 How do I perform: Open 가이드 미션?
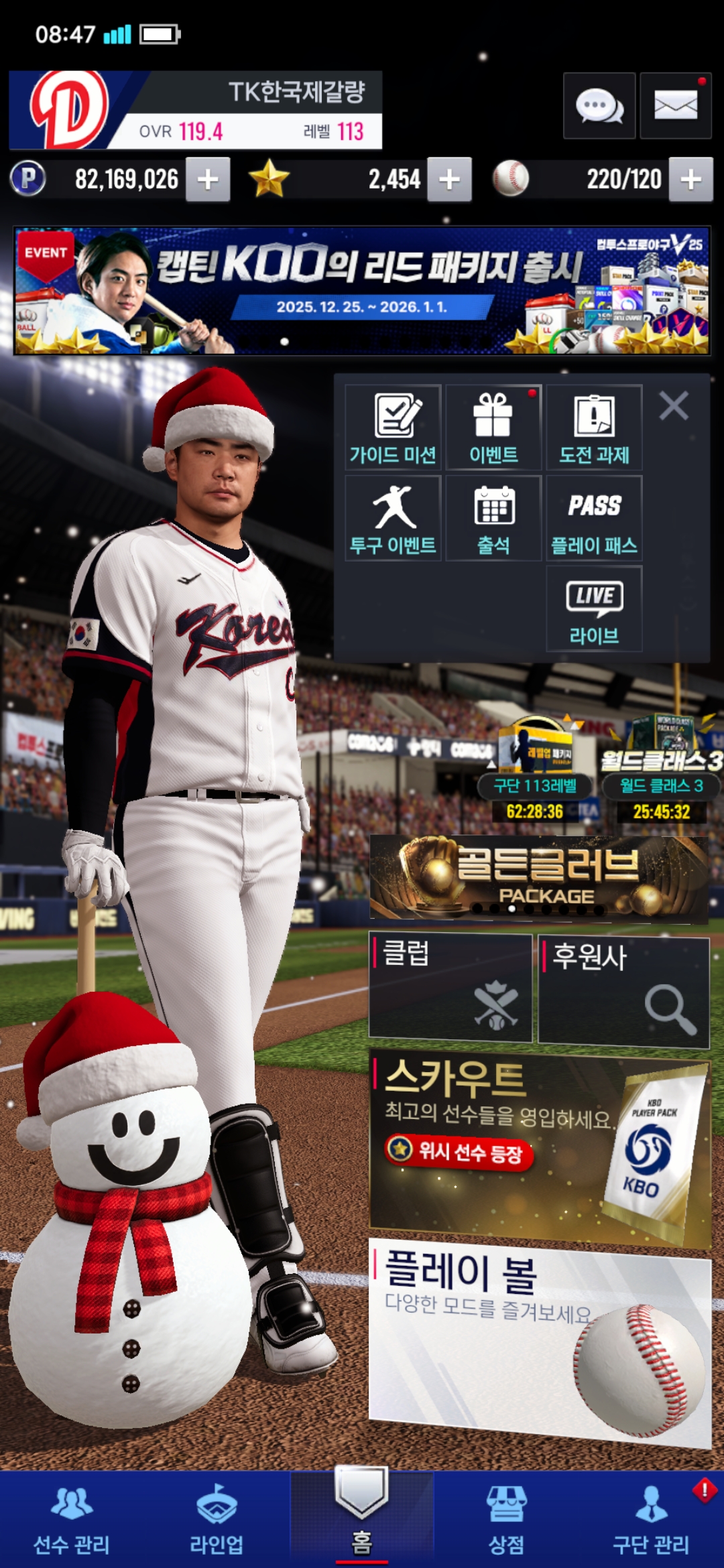tap(394, 428)
